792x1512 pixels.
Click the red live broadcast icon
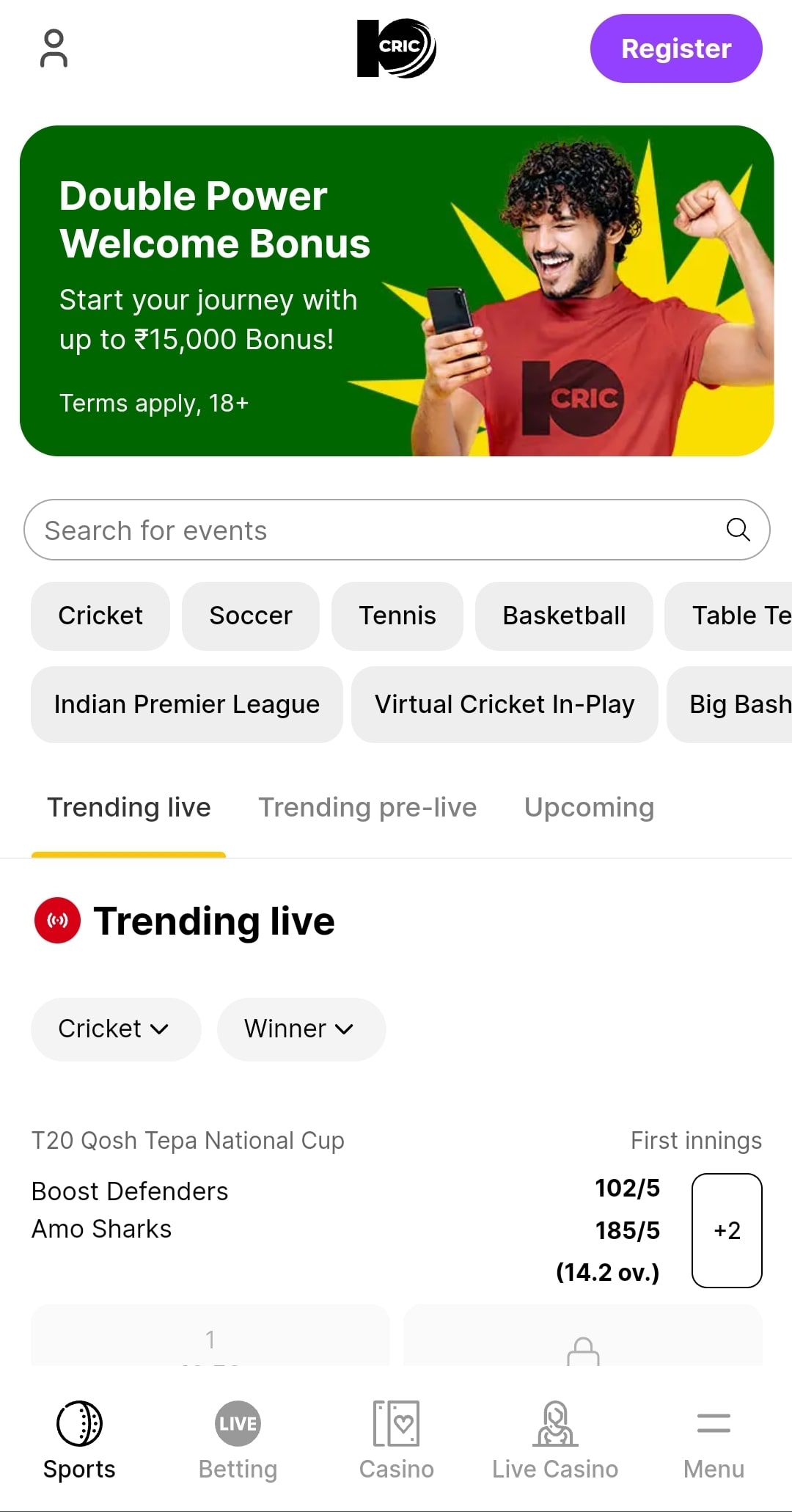(x=57, y=921)
